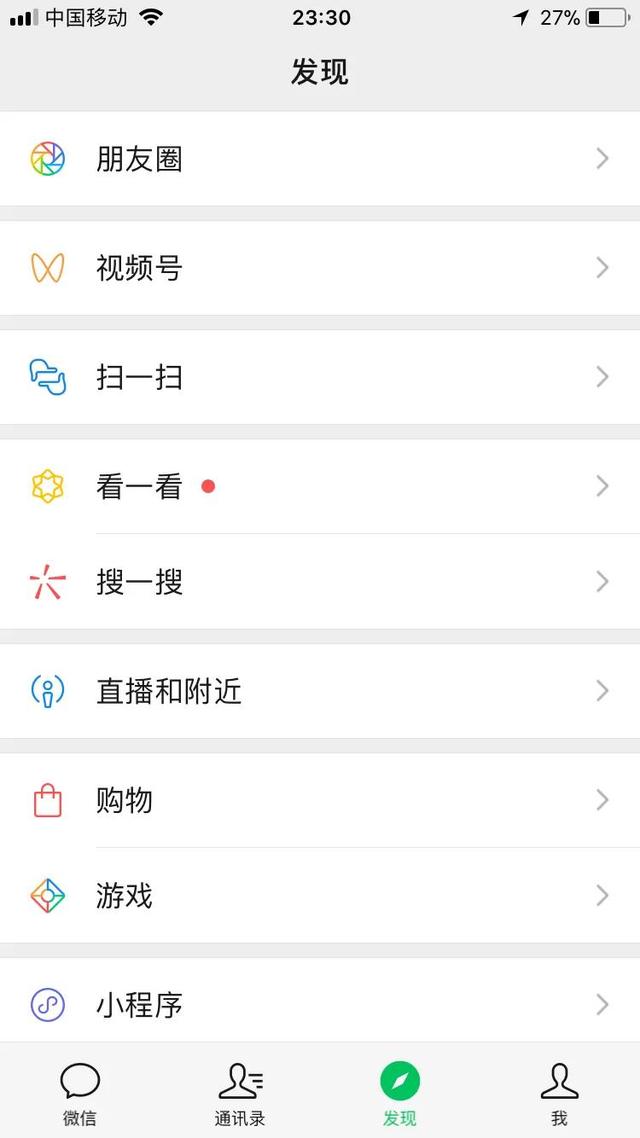This screenshot has height=1138, width=640.
Task: Open the 购物 shopping row
Action: coord(320,801)
